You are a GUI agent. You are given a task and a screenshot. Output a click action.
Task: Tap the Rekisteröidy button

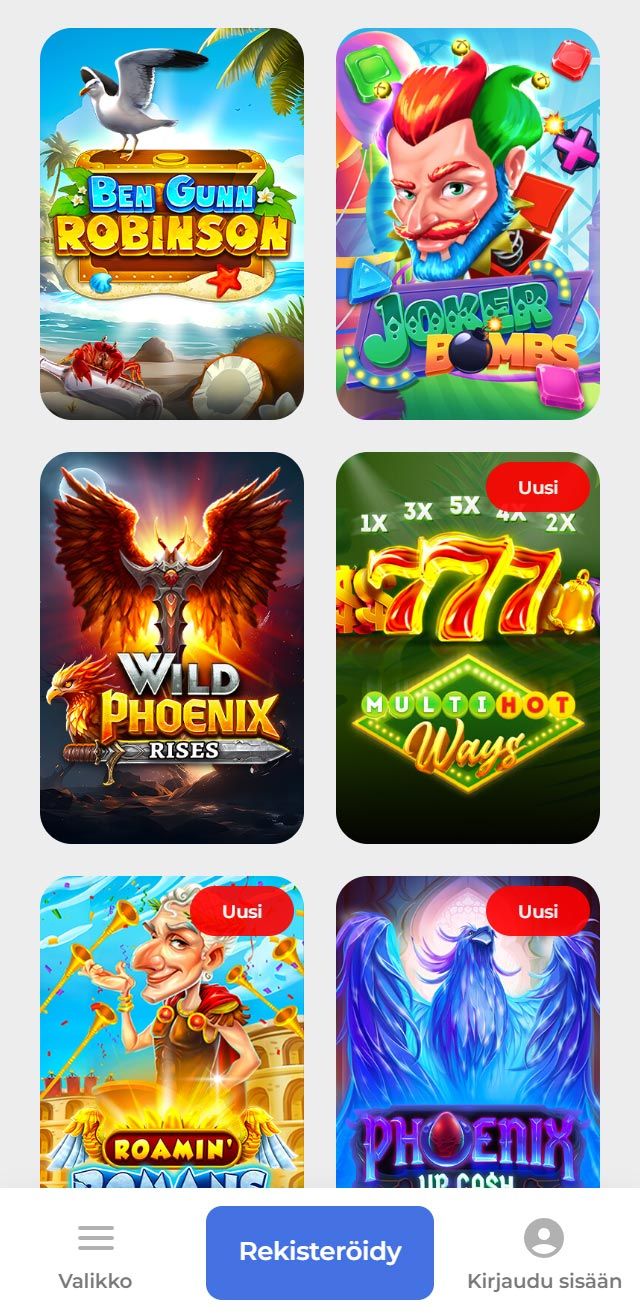point(320,1252)
